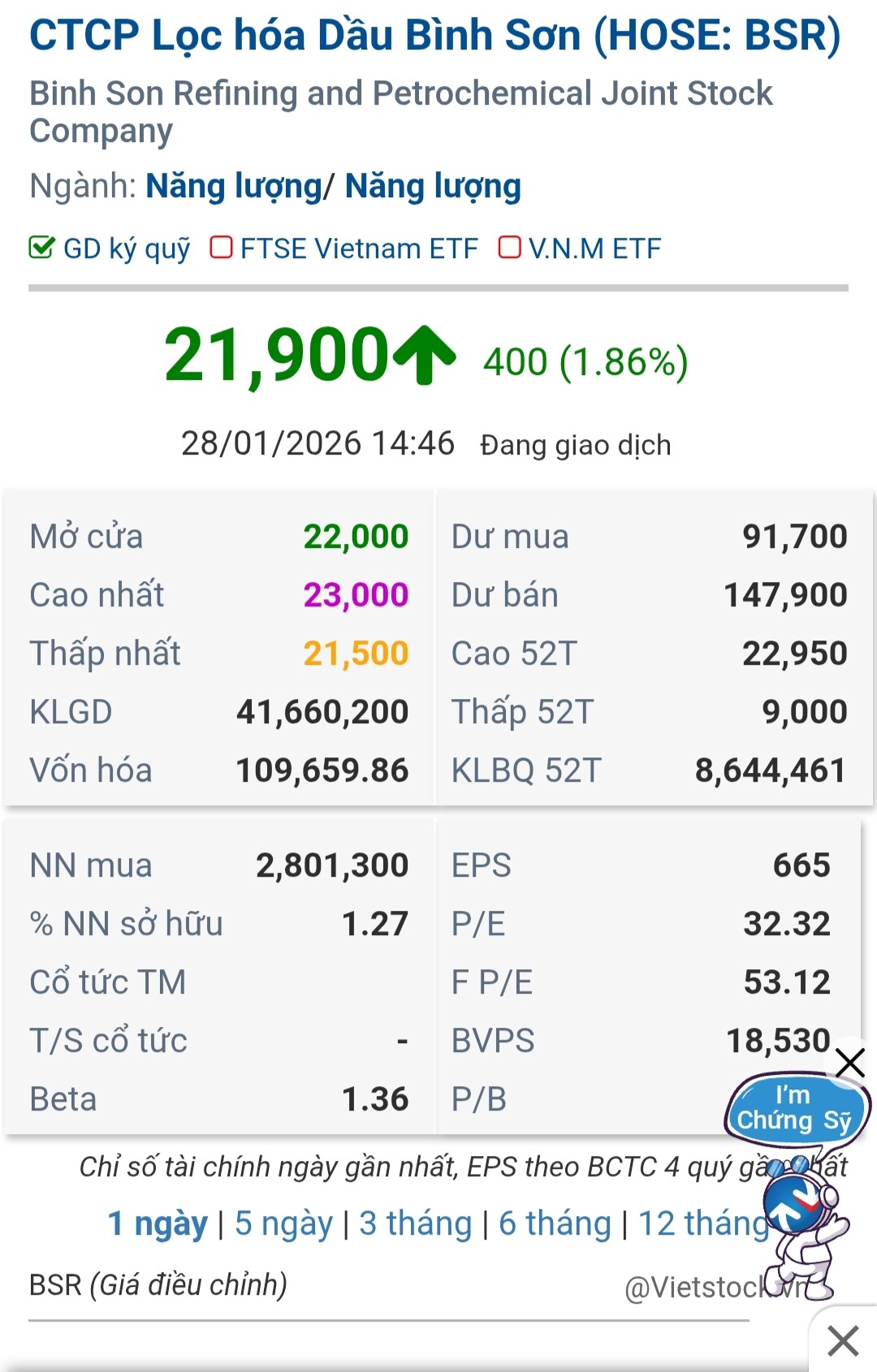The width and height of the screenshot is (877, 1372).
Task: Open the second Năng lượng industry link
Action: pos(433,187)
